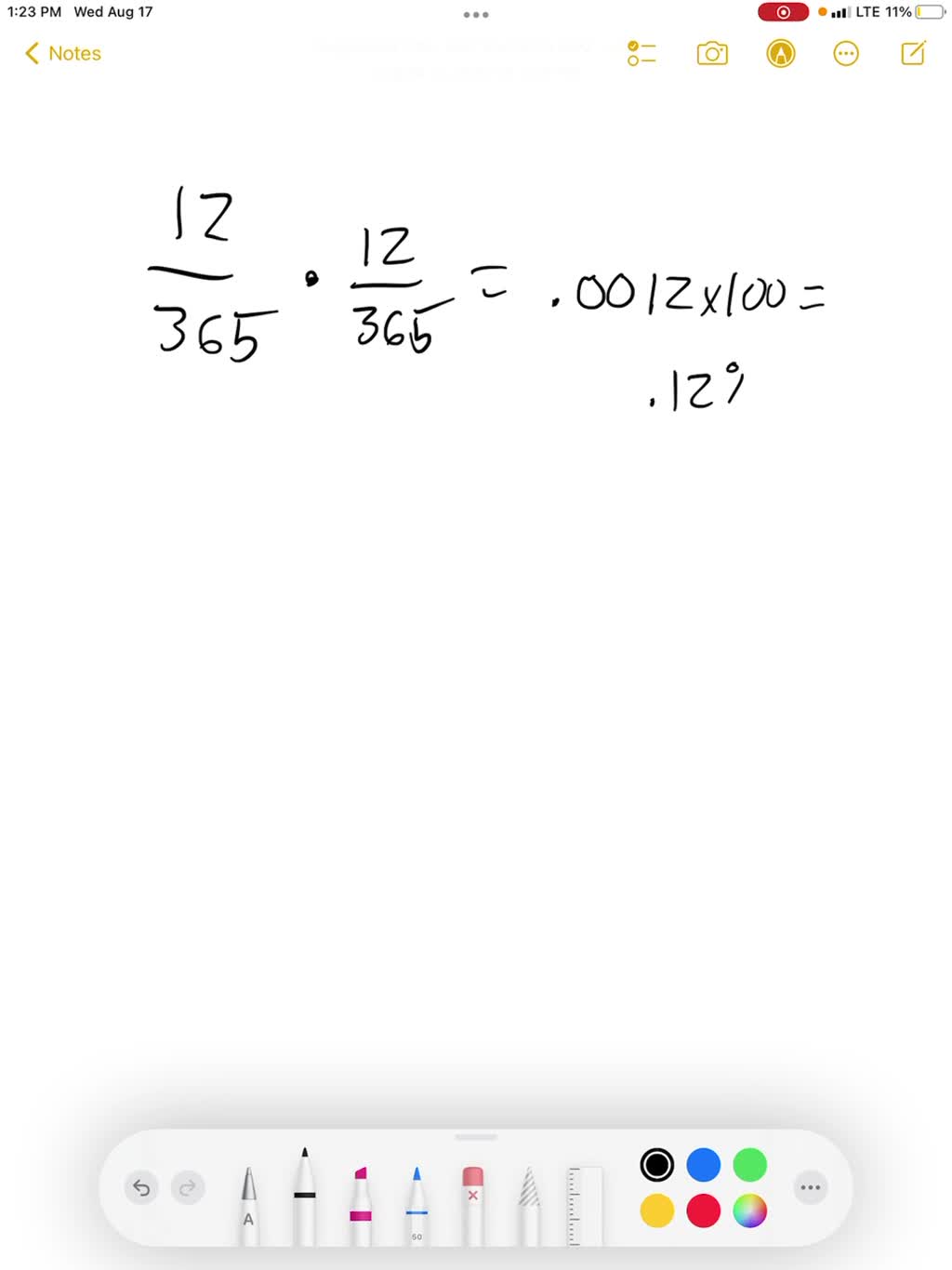The image size is (952, 1270).
Task: Open the drawing toolbar's more options
Action: click(x=811, y=1187)
